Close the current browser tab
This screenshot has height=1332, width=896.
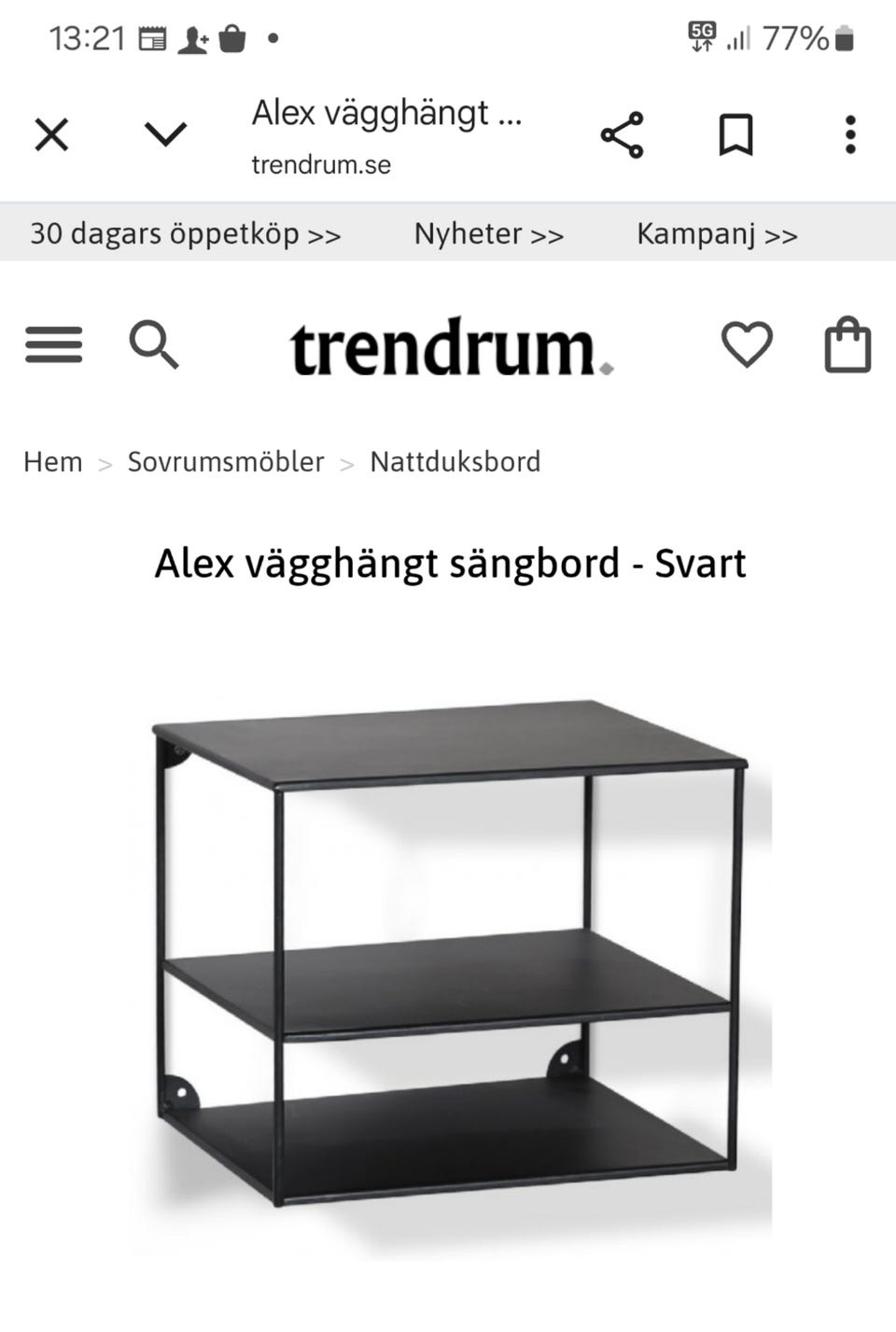(51, 133)
